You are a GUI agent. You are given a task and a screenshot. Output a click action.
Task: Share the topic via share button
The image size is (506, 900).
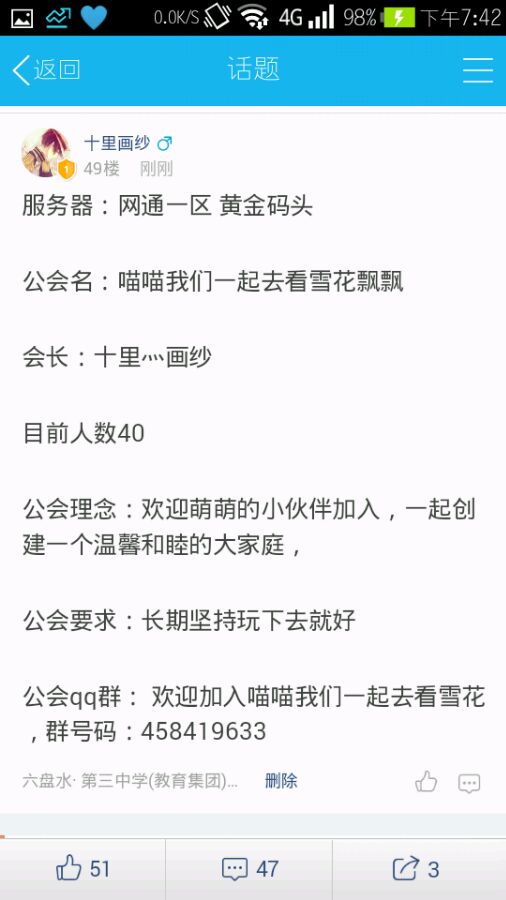[417, 868]
